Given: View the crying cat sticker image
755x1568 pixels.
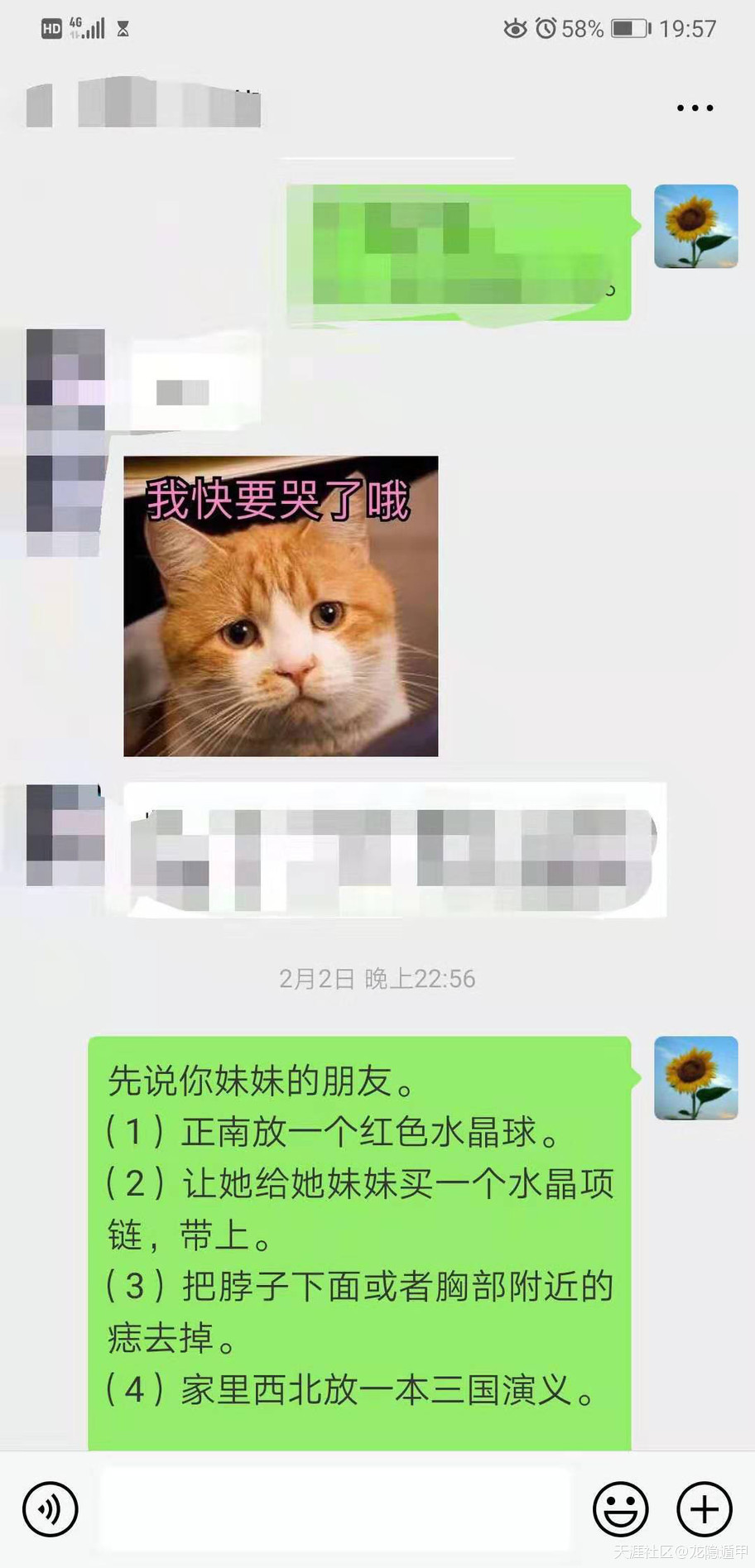Looking at the screenshot, I should [x=281, y=606].
